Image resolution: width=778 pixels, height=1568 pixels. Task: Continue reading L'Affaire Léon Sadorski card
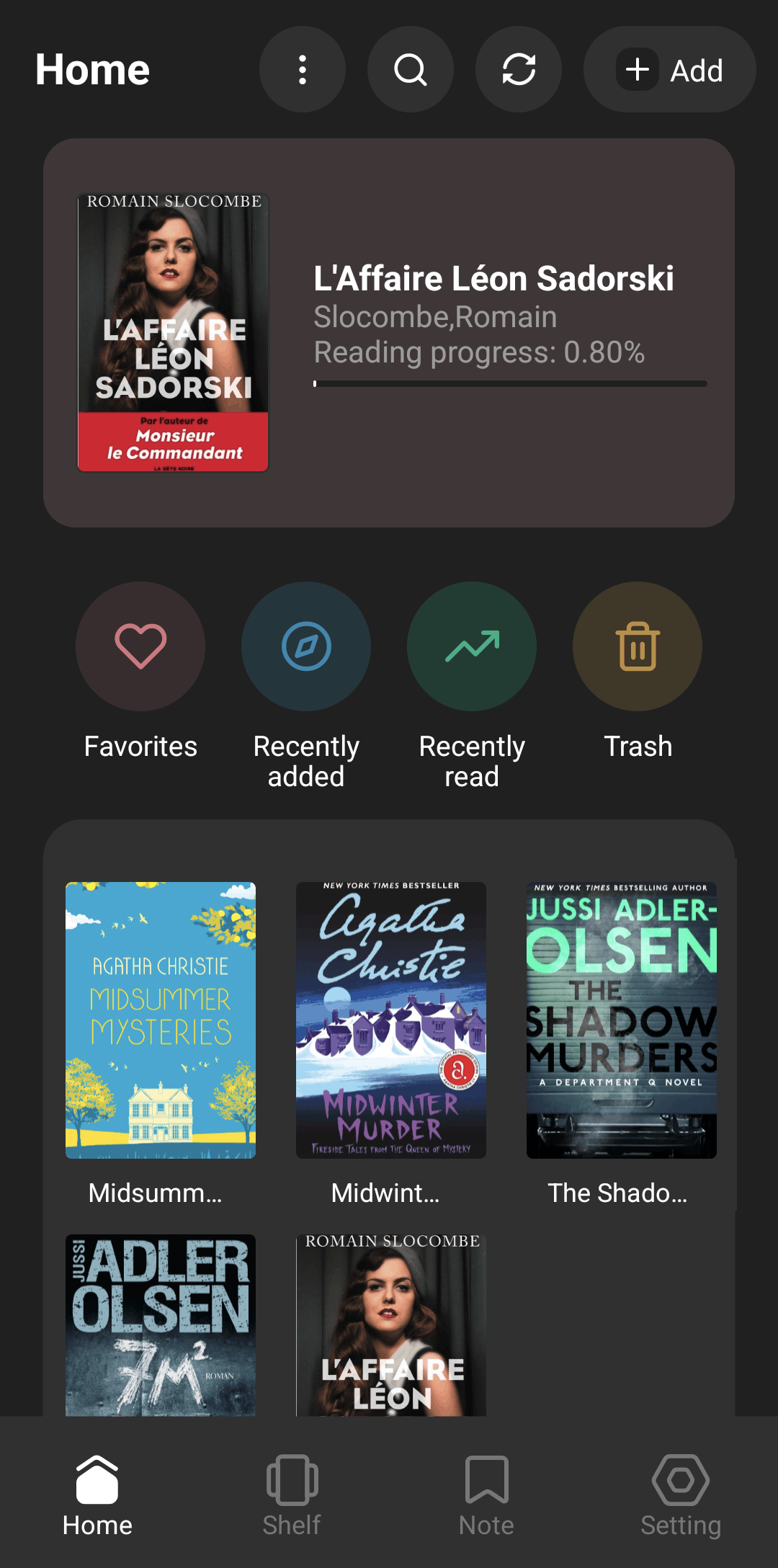[389, 333]
